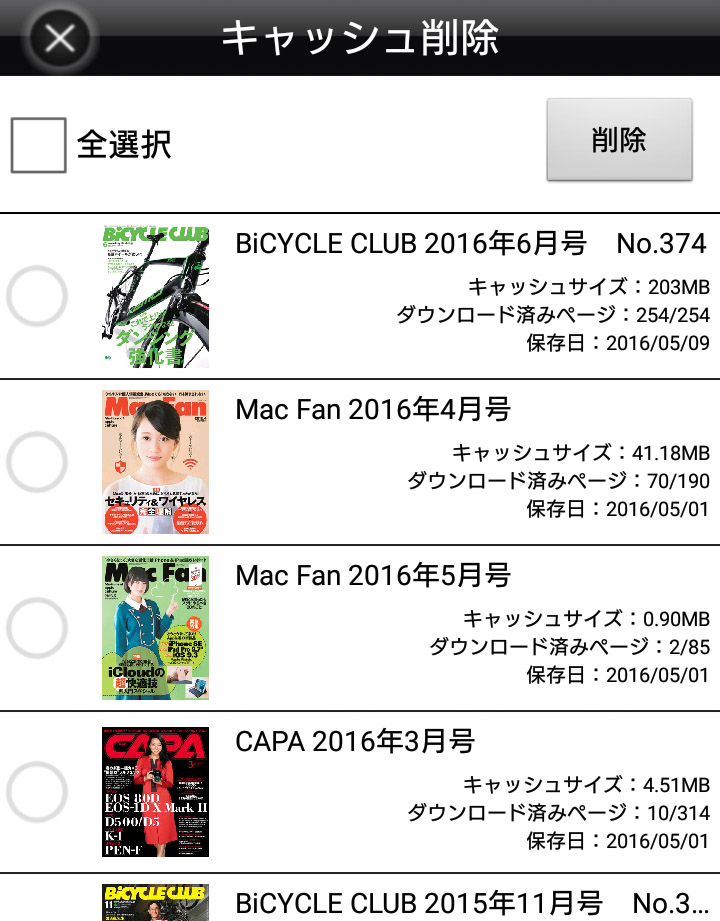Tap the Mac Fan 2016年4月号 cover image
Image resolution: width=720 pixels, height=921 pixels.
156,462
